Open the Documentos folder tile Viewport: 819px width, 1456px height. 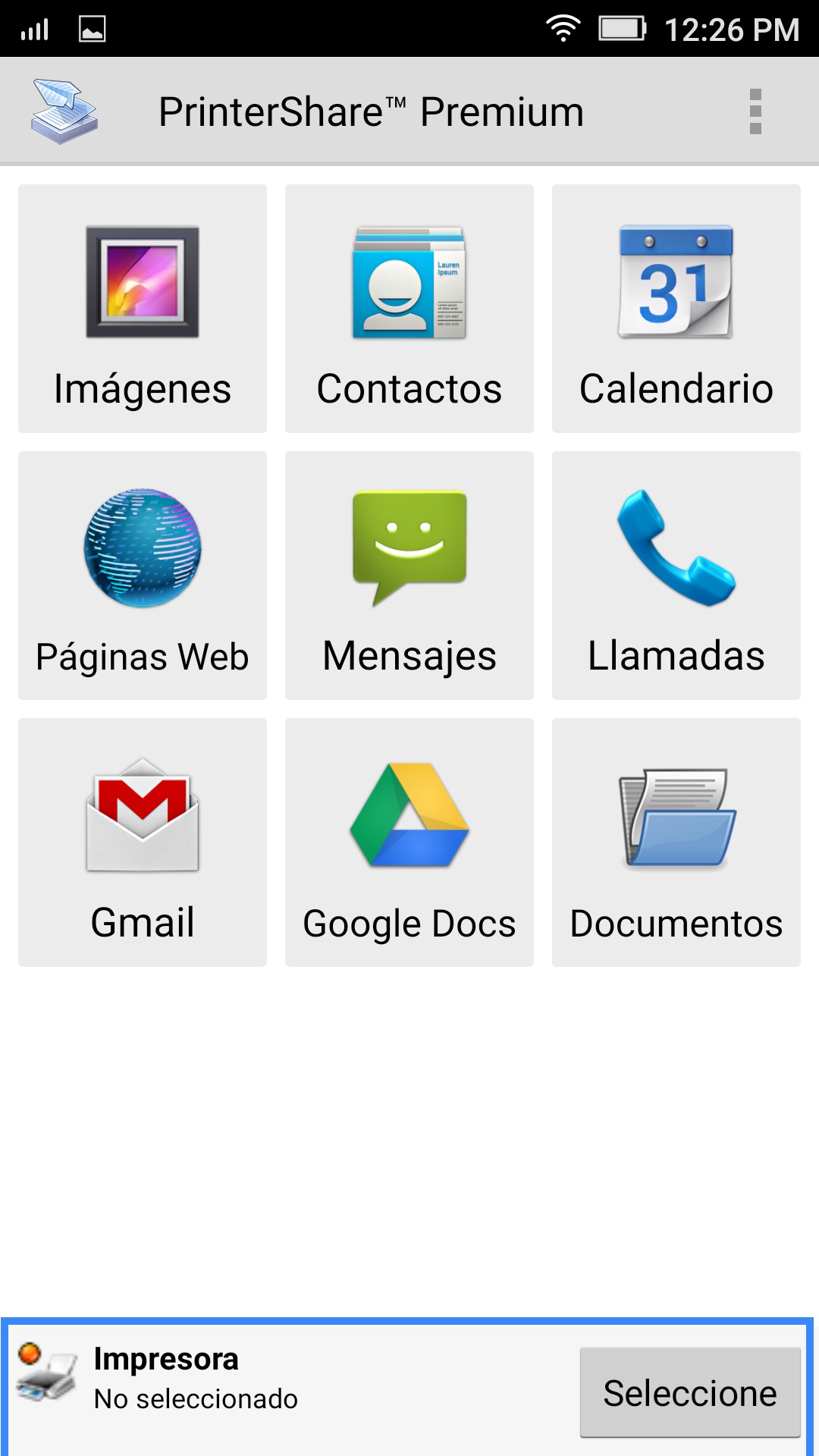point(676,843)
